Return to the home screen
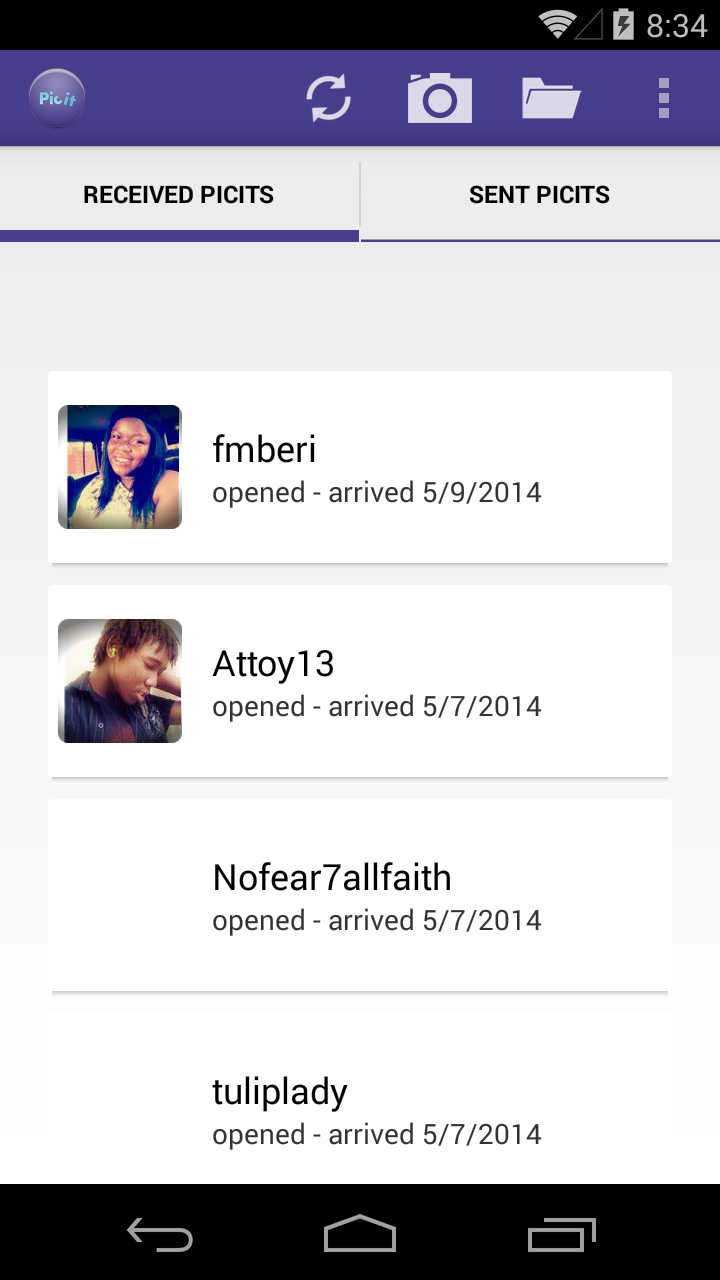This screenshot has height=1280, width=720. (360, 1235)
